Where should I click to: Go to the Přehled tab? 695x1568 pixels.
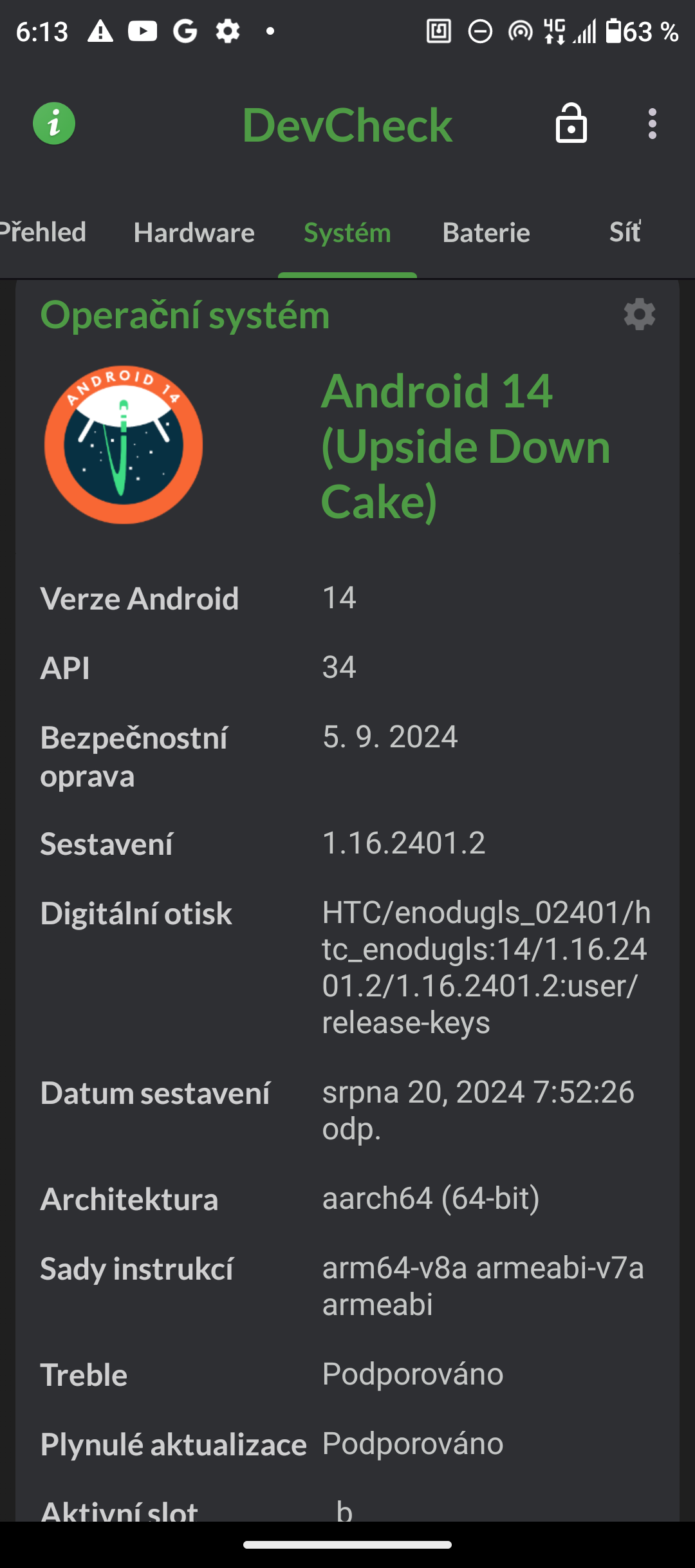point(42,232)
